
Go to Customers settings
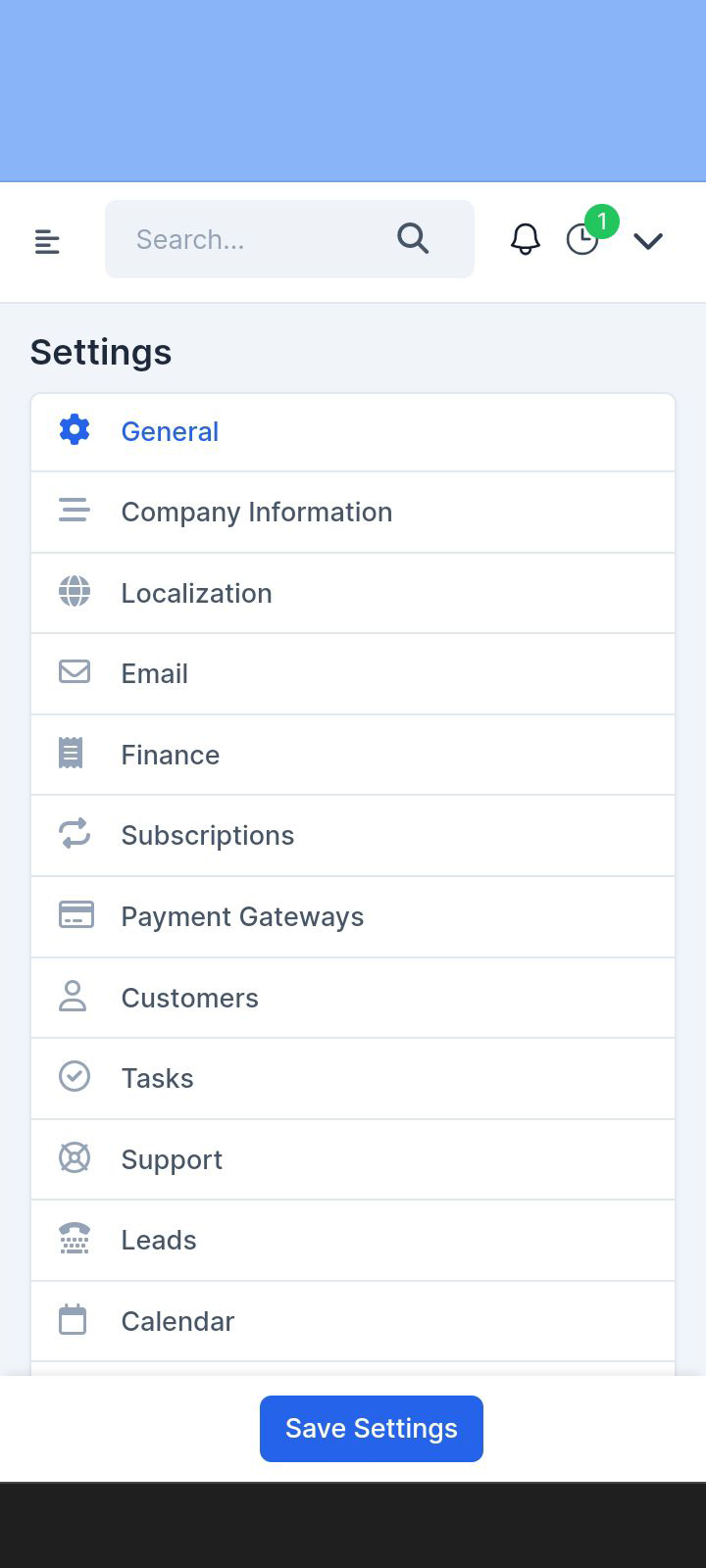[353, 998]
